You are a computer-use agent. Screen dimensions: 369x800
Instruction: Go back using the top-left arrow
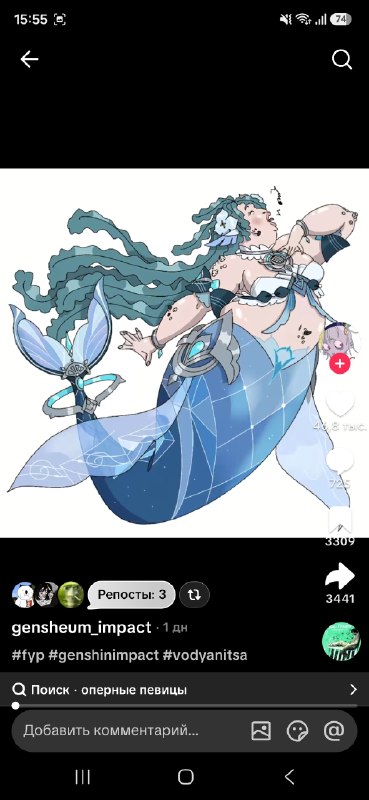click(x=29, y=60)
